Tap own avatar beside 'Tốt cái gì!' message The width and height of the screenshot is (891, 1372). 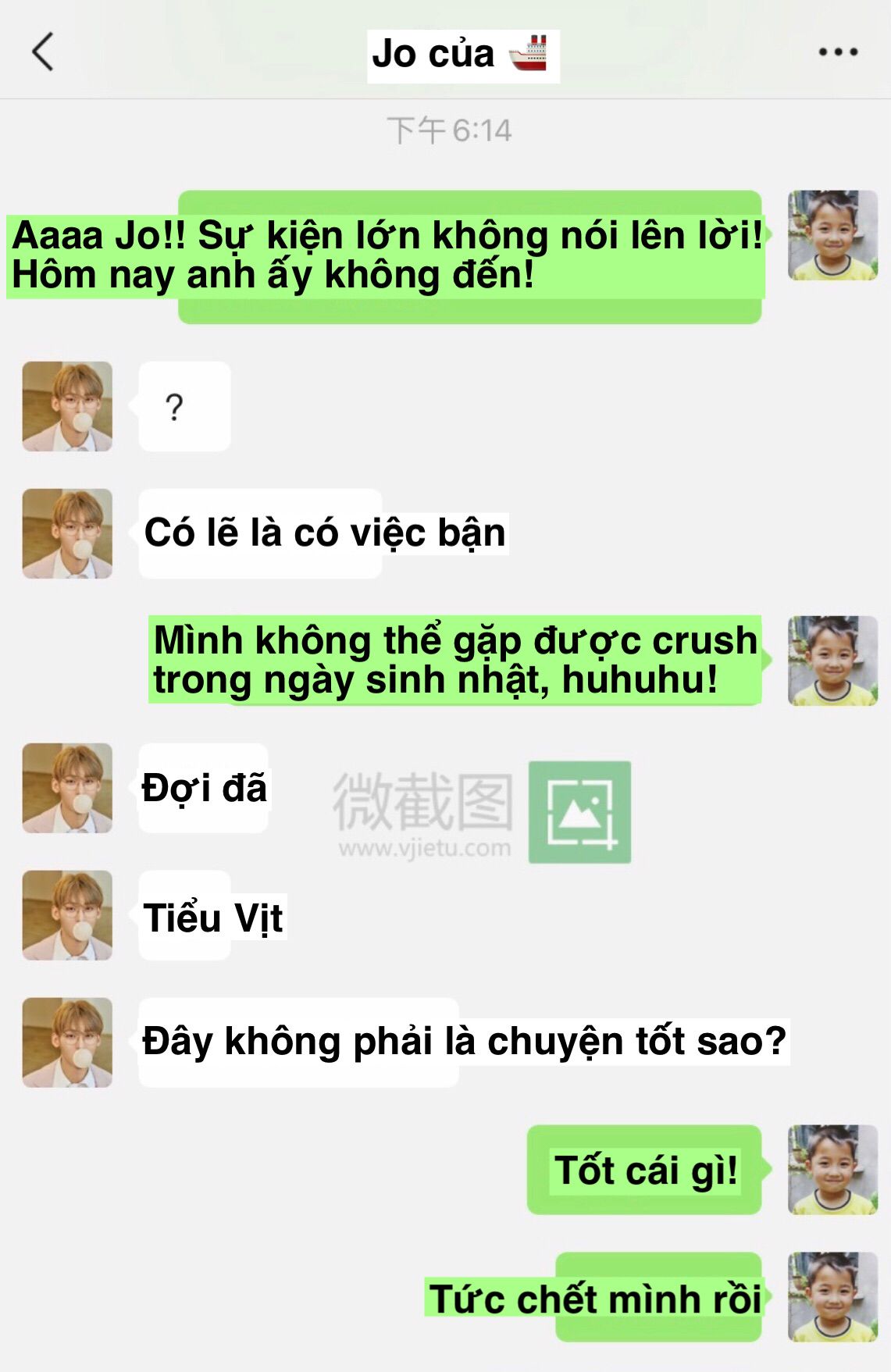point(832,1169)
